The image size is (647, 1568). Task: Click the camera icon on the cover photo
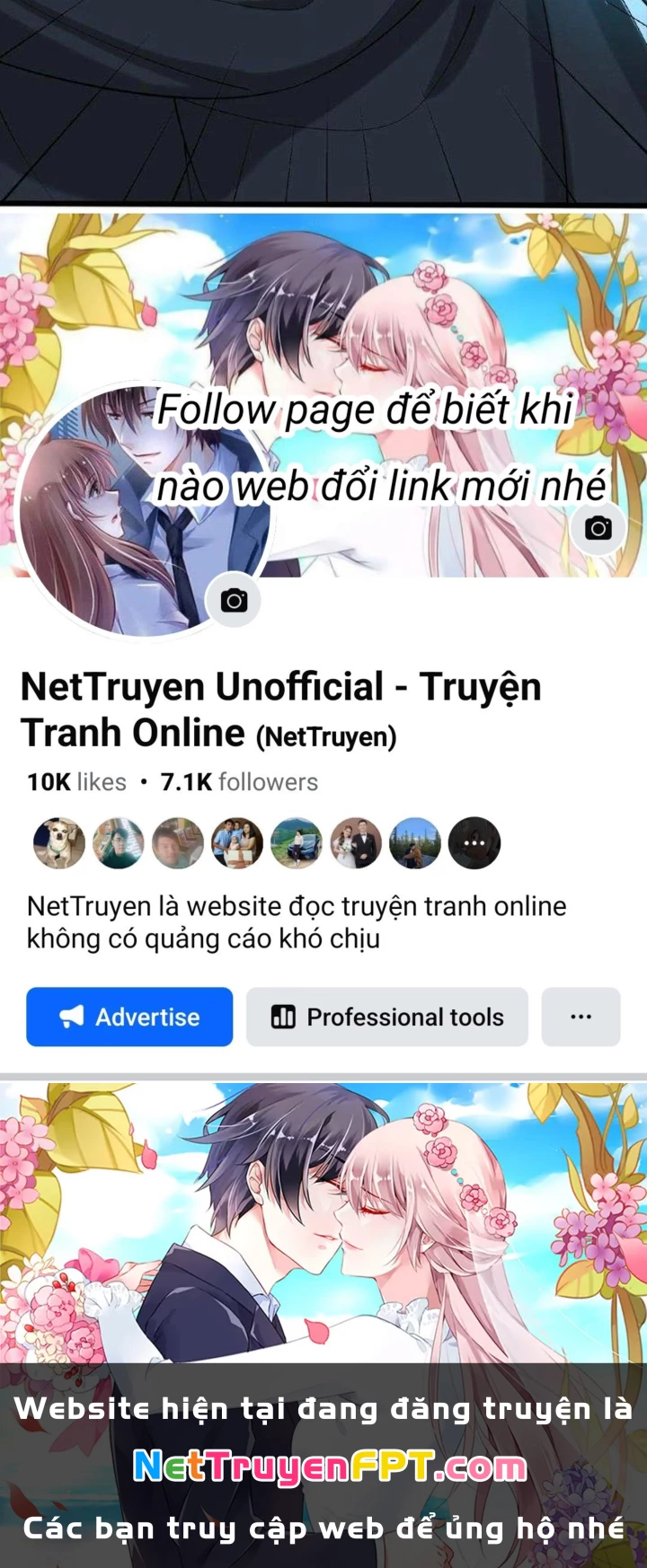(x=597, y=530)
